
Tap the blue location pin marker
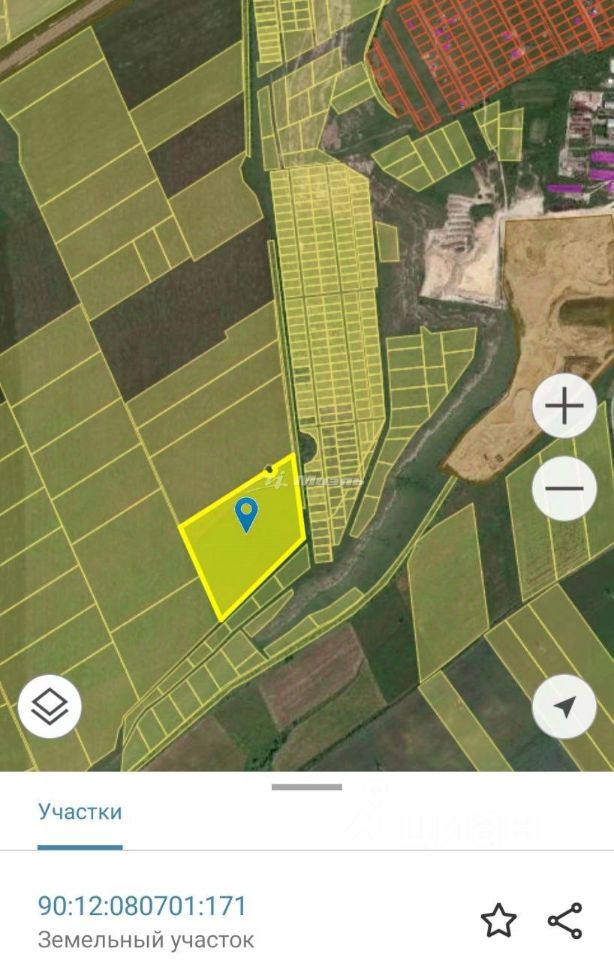click(x=246, y=515)
